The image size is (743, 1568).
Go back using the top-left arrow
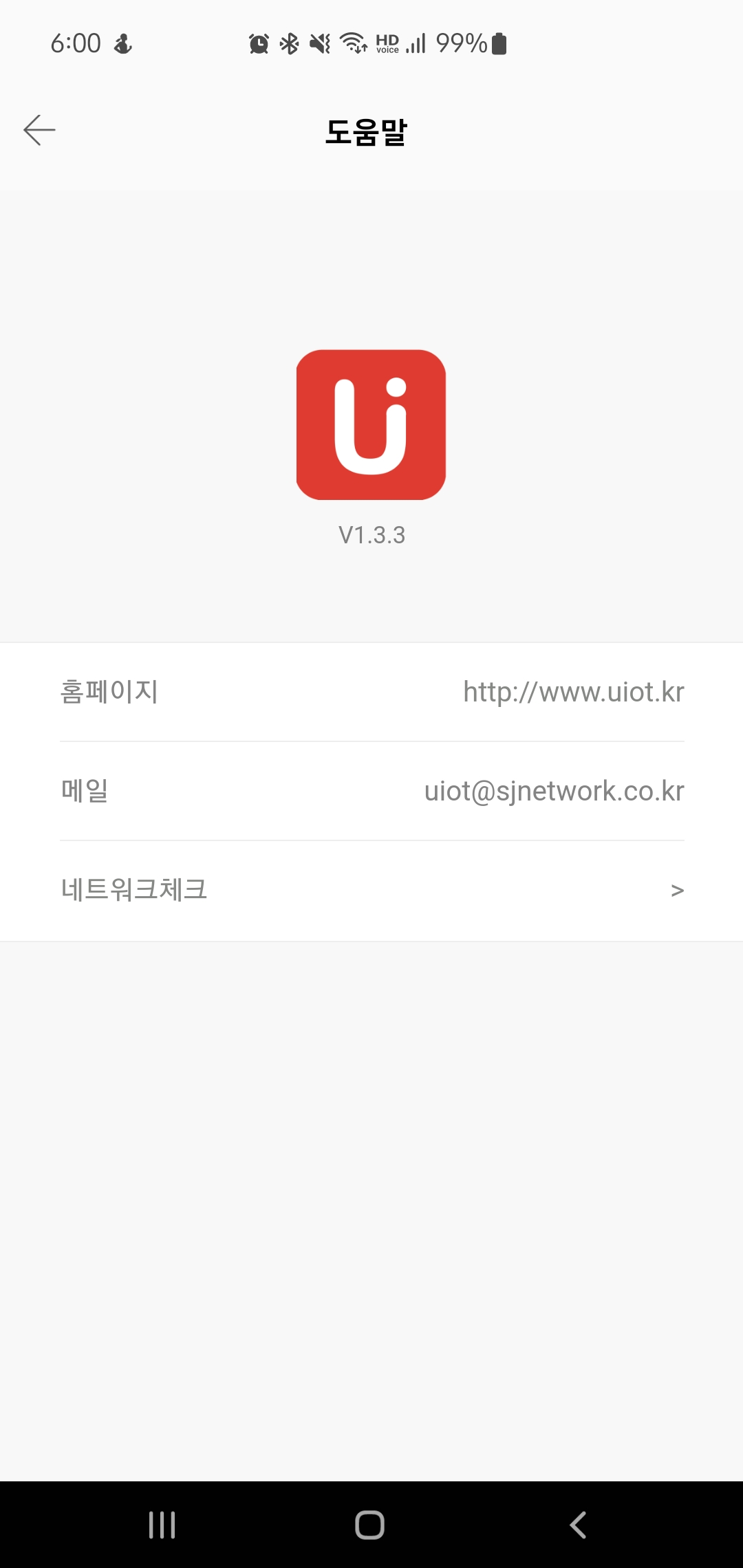click(x=39, y=130)
